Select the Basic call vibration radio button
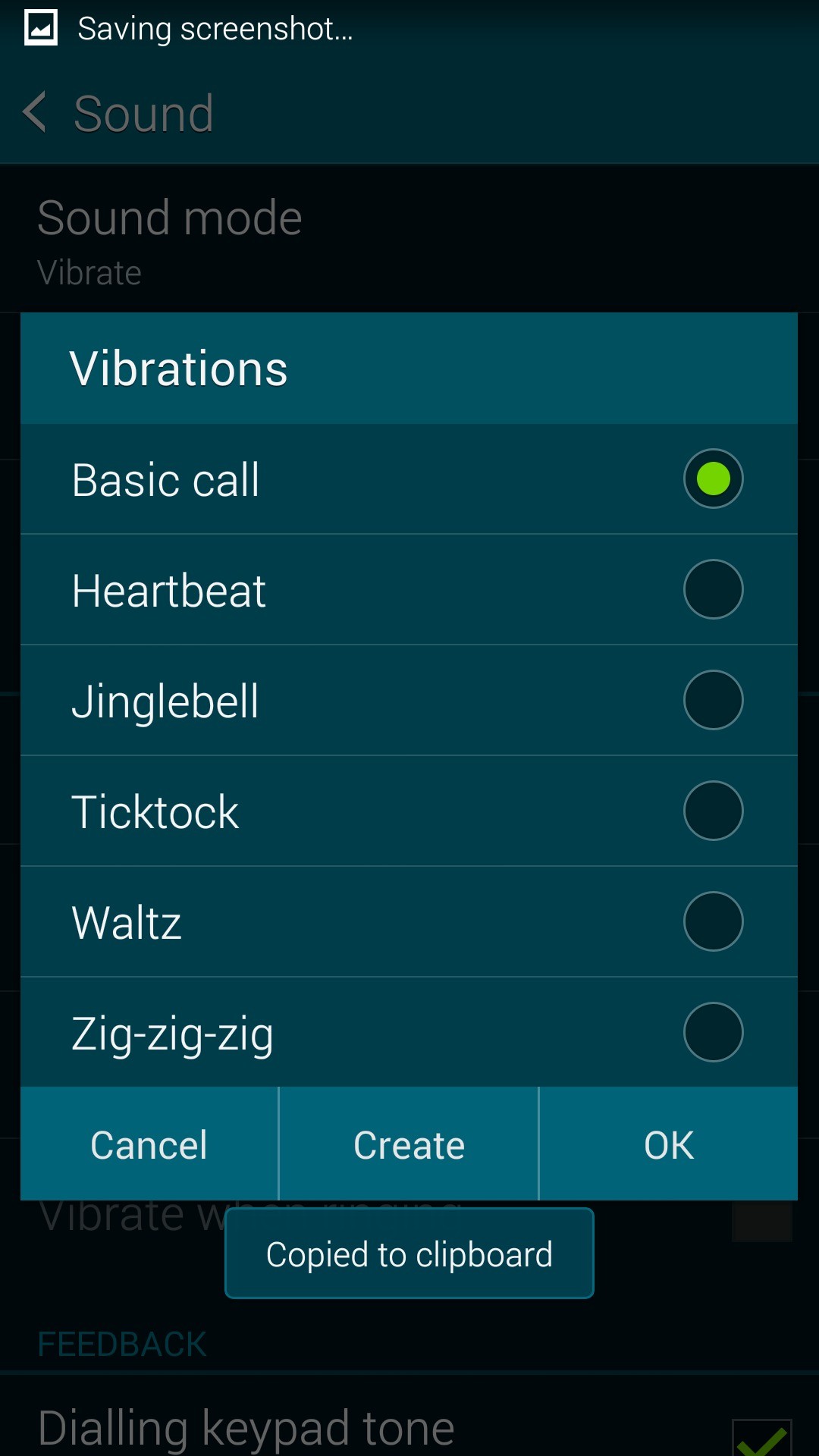The height and width of the screenshot is (1456, 819). (712, 479)
